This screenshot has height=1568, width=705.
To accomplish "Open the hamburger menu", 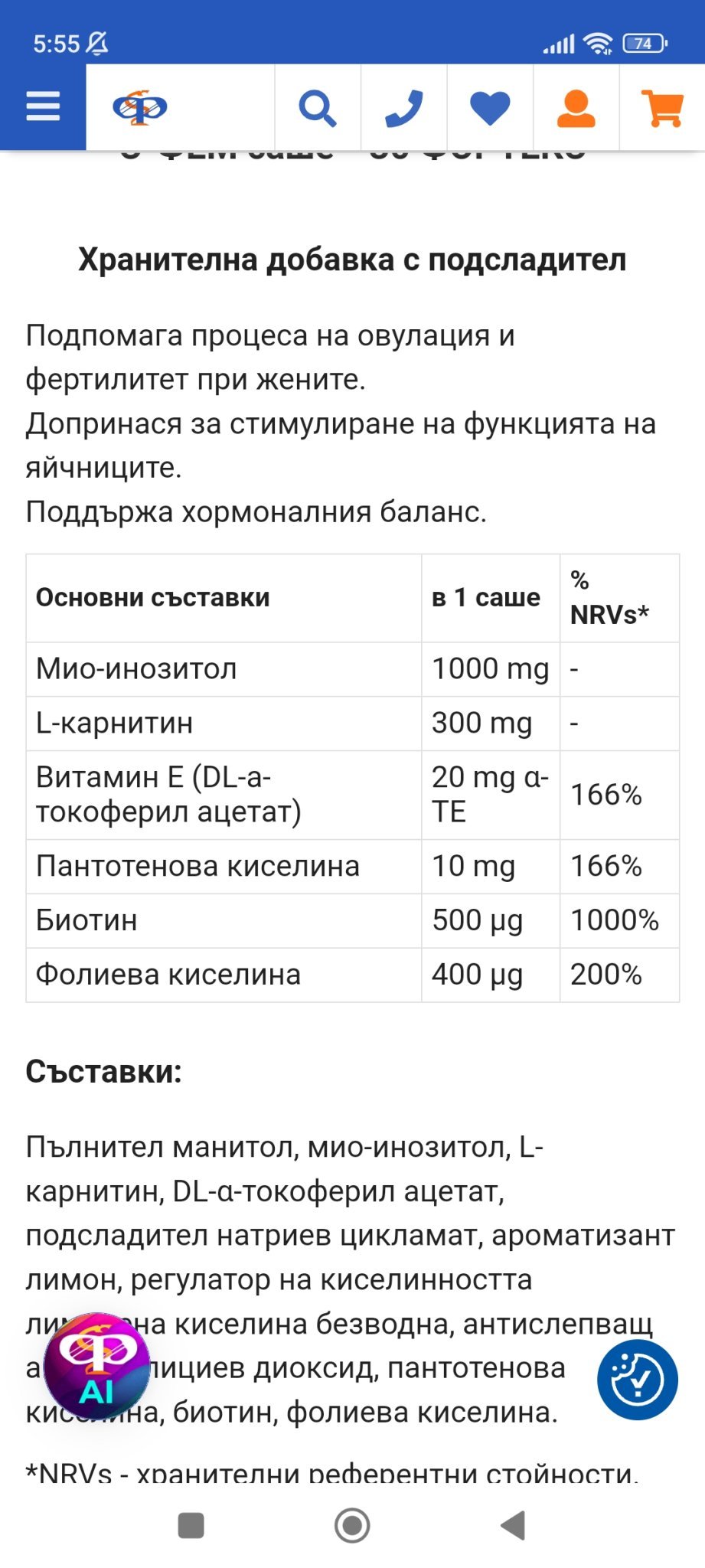I will pos(43,107).
